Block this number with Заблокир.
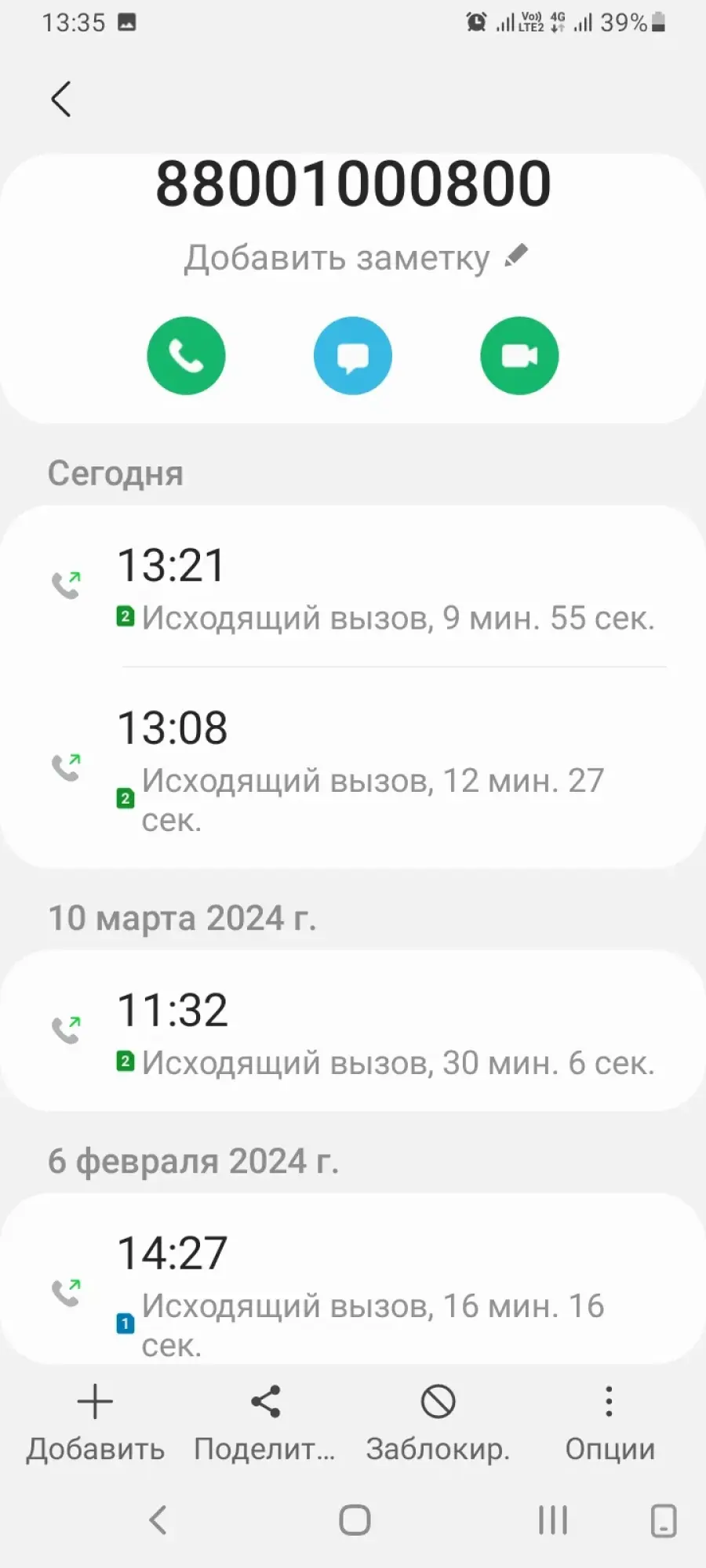Image resolution: width=706 pixels, height=1568 pixels. pos(438,1424)
